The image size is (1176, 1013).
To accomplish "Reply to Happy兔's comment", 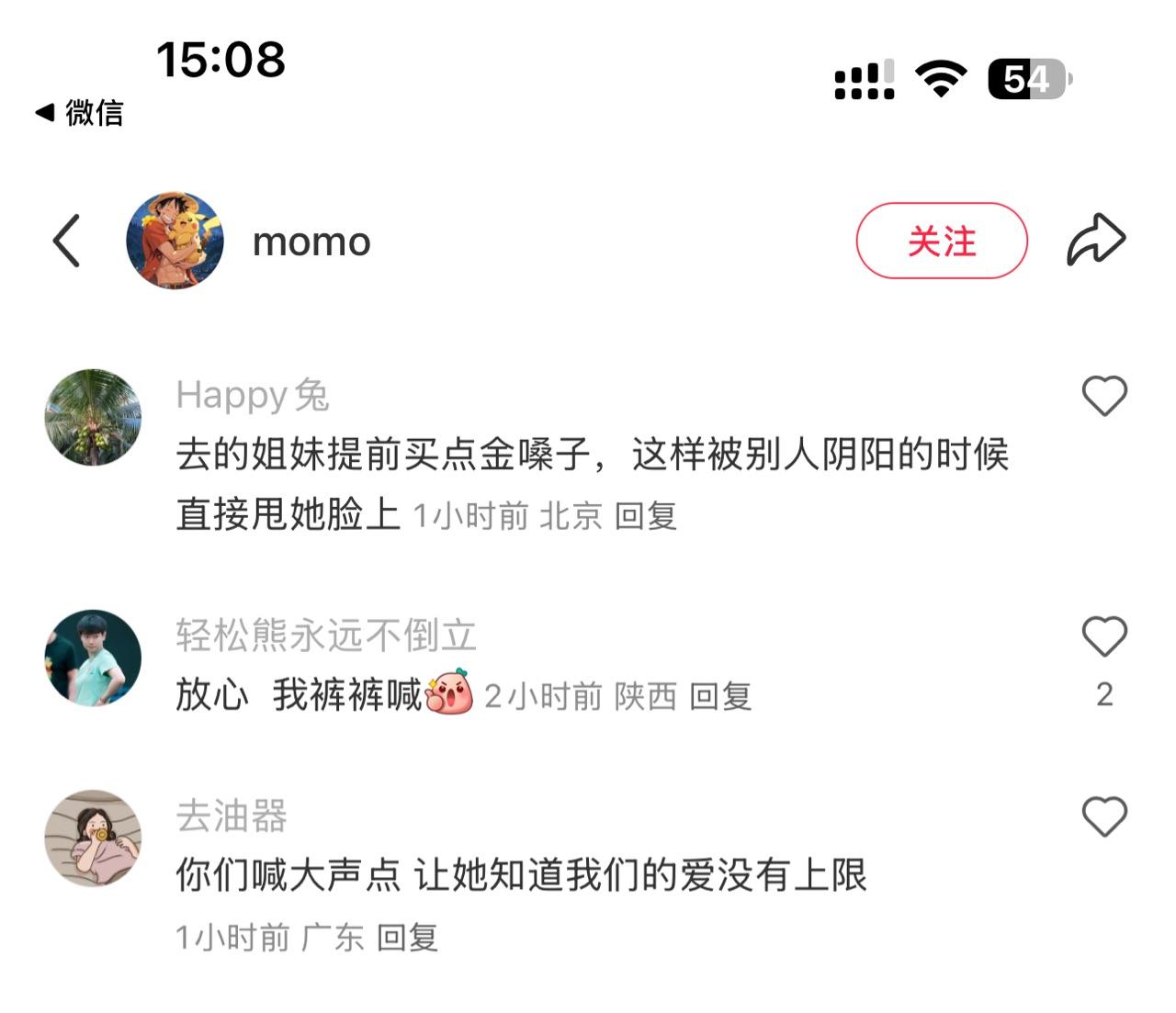I will click(645, 516).
